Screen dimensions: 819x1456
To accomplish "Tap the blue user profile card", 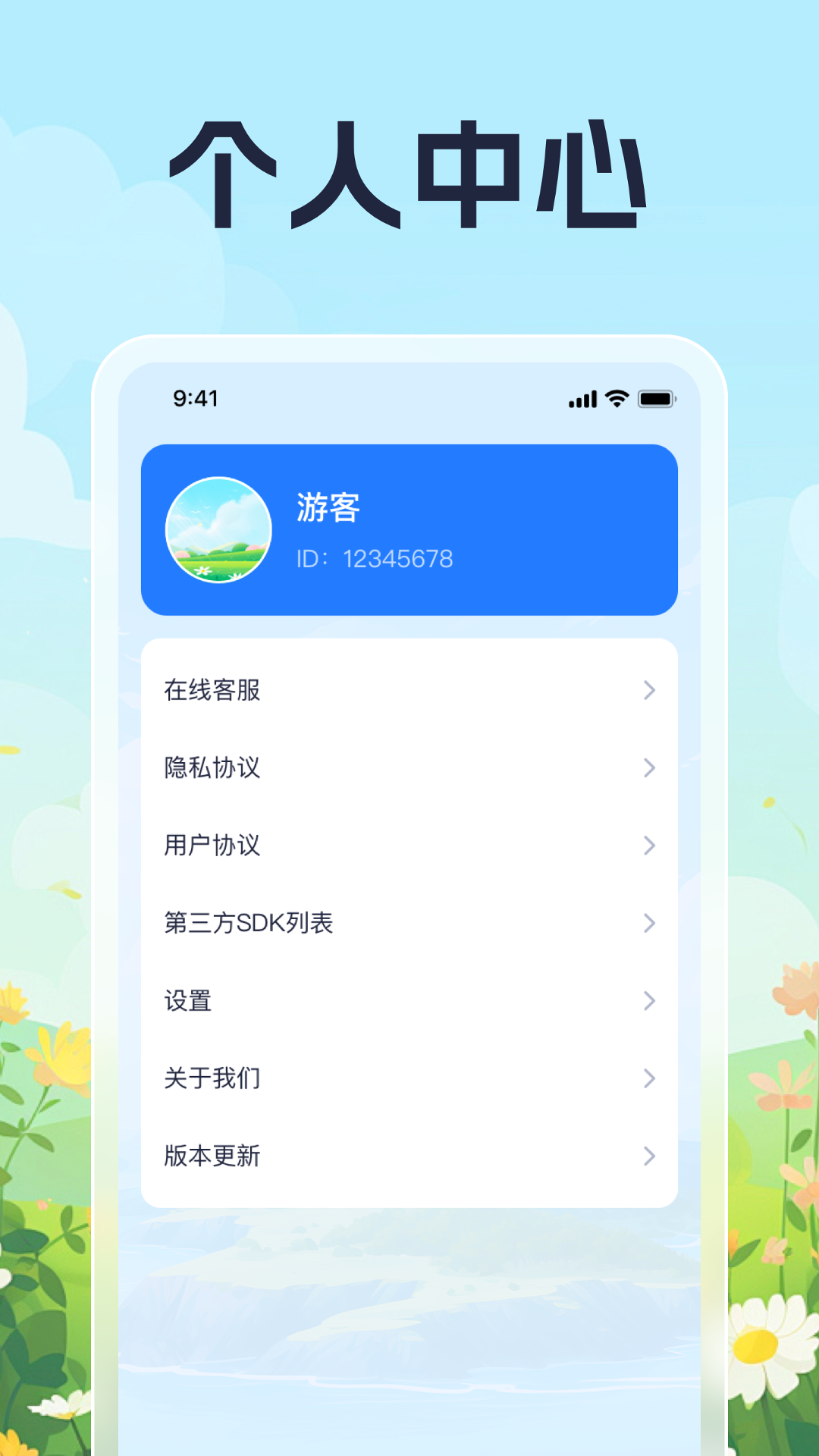I will [409, 531].
